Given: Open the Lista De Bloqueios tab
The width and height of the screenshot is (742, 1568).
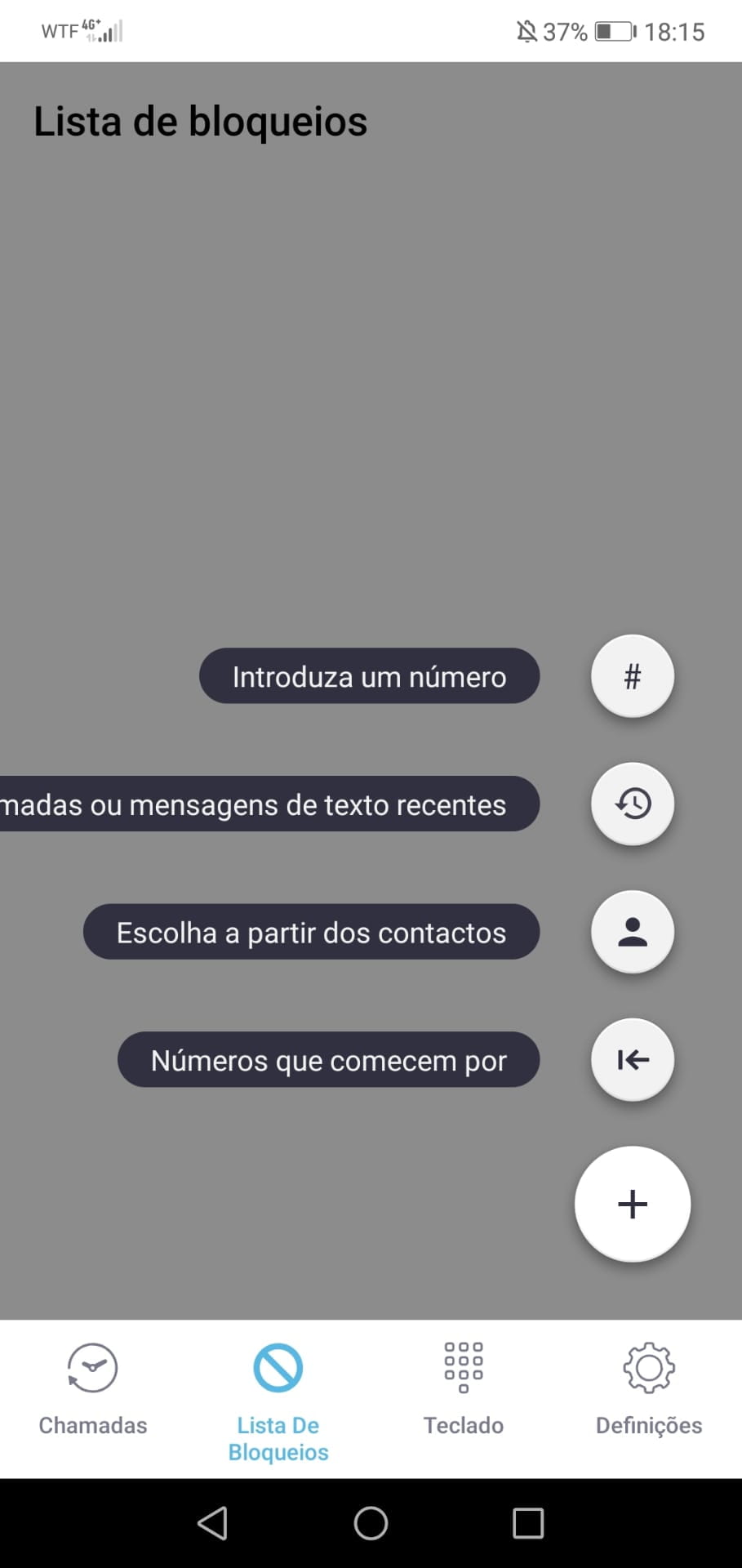Looking at the screenshot, I should pyautogui.click(x=278, y=1398).
